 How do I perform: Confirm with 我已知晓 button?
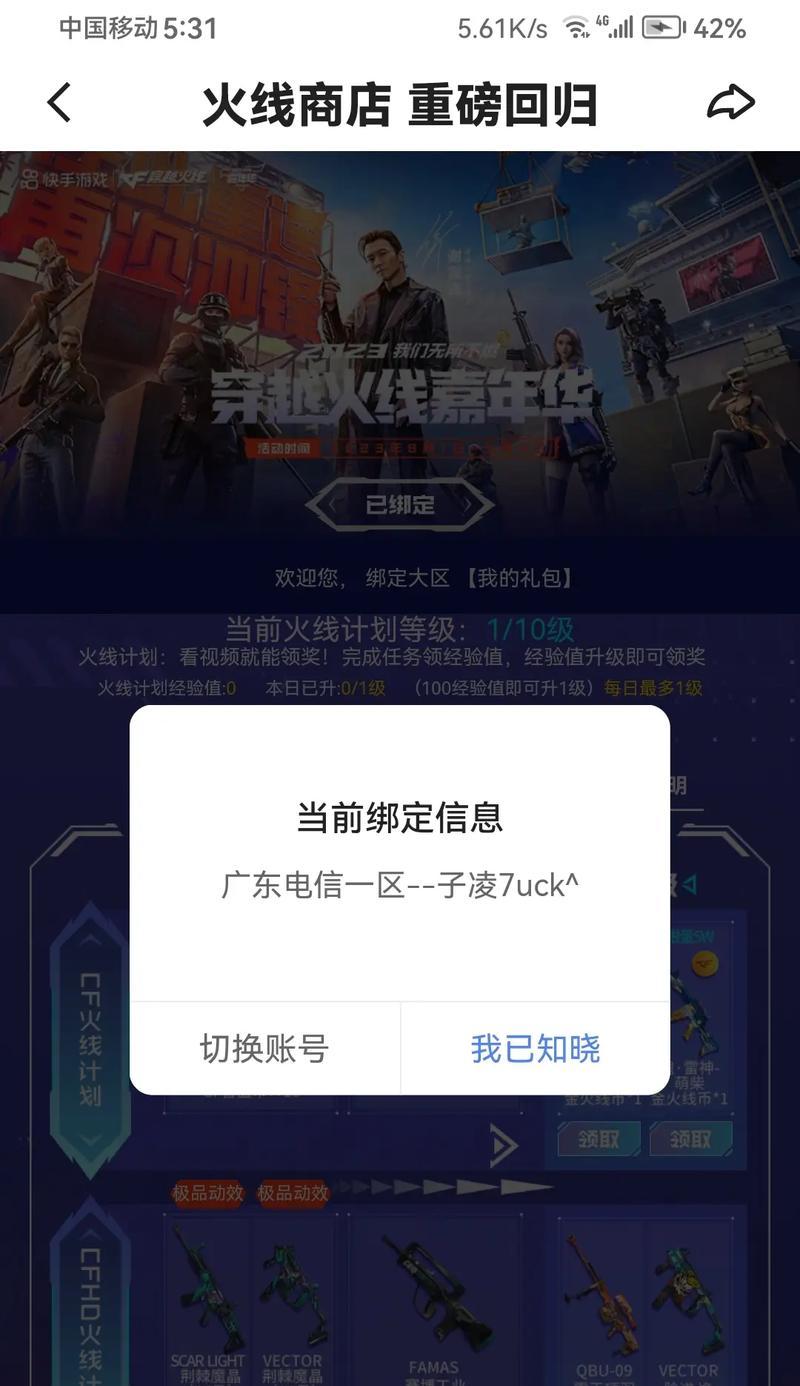tap(535, 1048)
